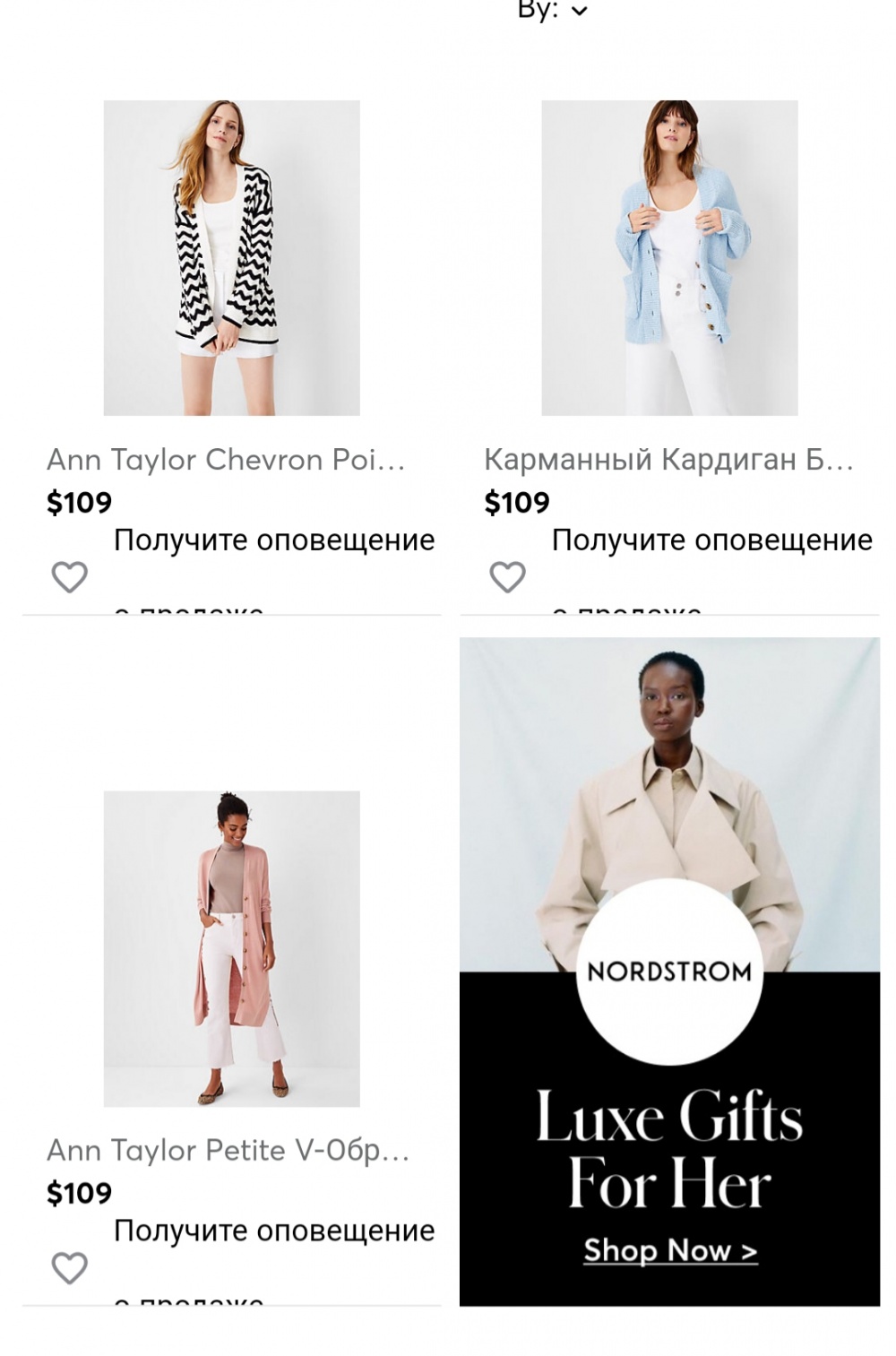The height and width of the screenshot is (1356, 896).
Task: Favorite the Ann Taylor Chevron cardigan
Action: [x=69, y=576]
